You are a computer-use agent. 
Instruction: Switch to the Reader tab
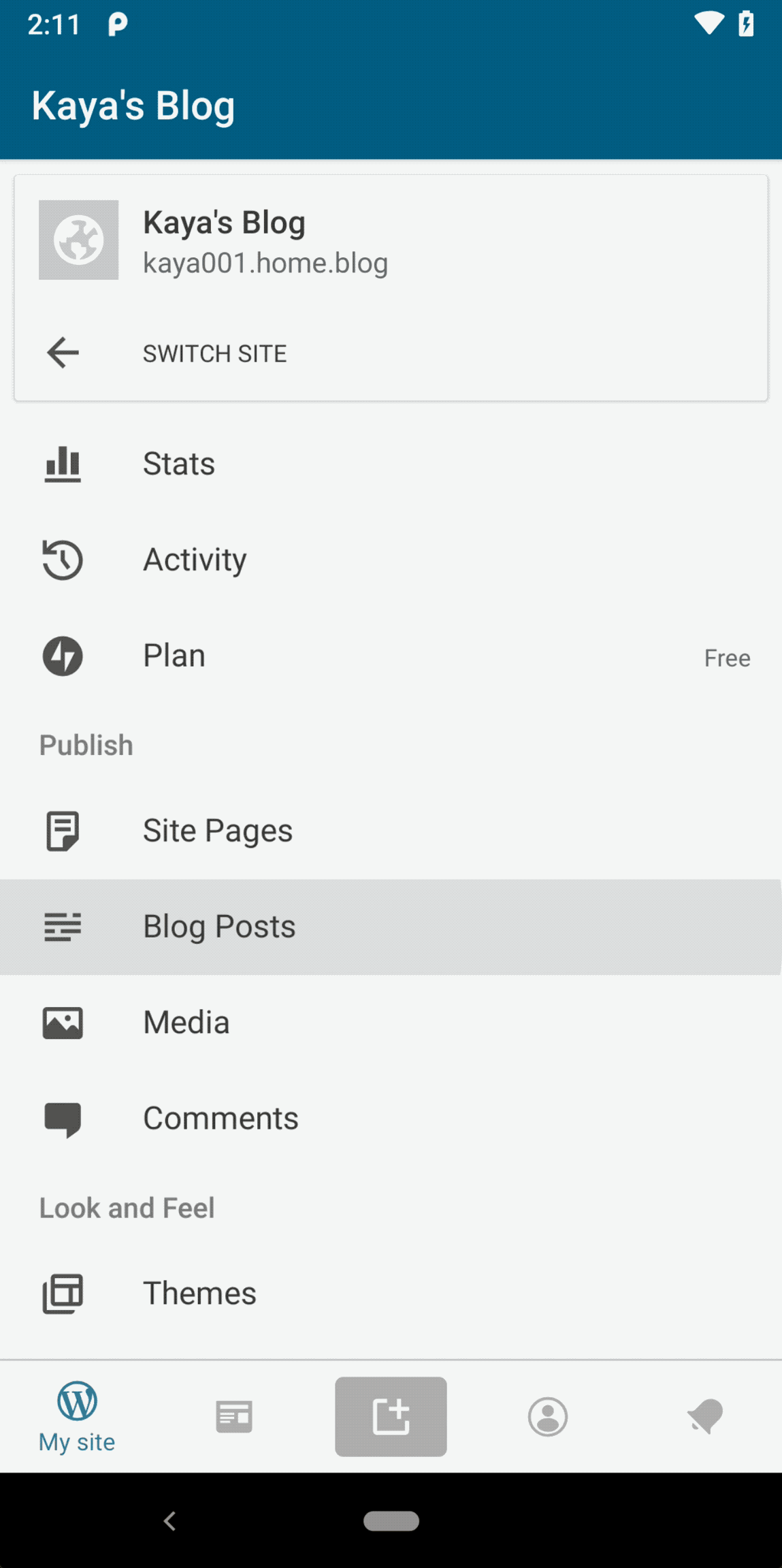[234, 1416]
